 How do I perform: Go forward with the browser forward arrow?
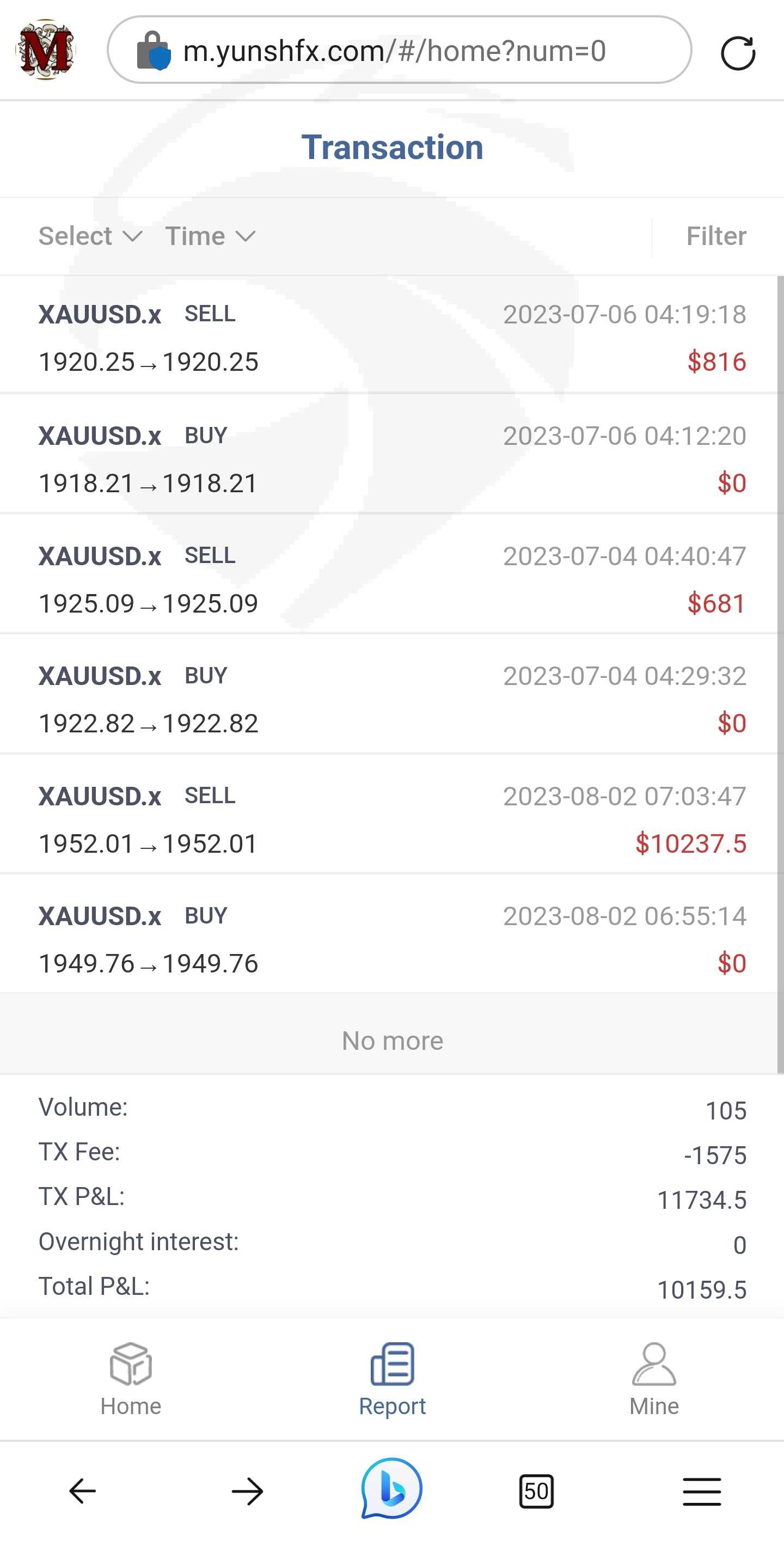tap(247, 1490)
